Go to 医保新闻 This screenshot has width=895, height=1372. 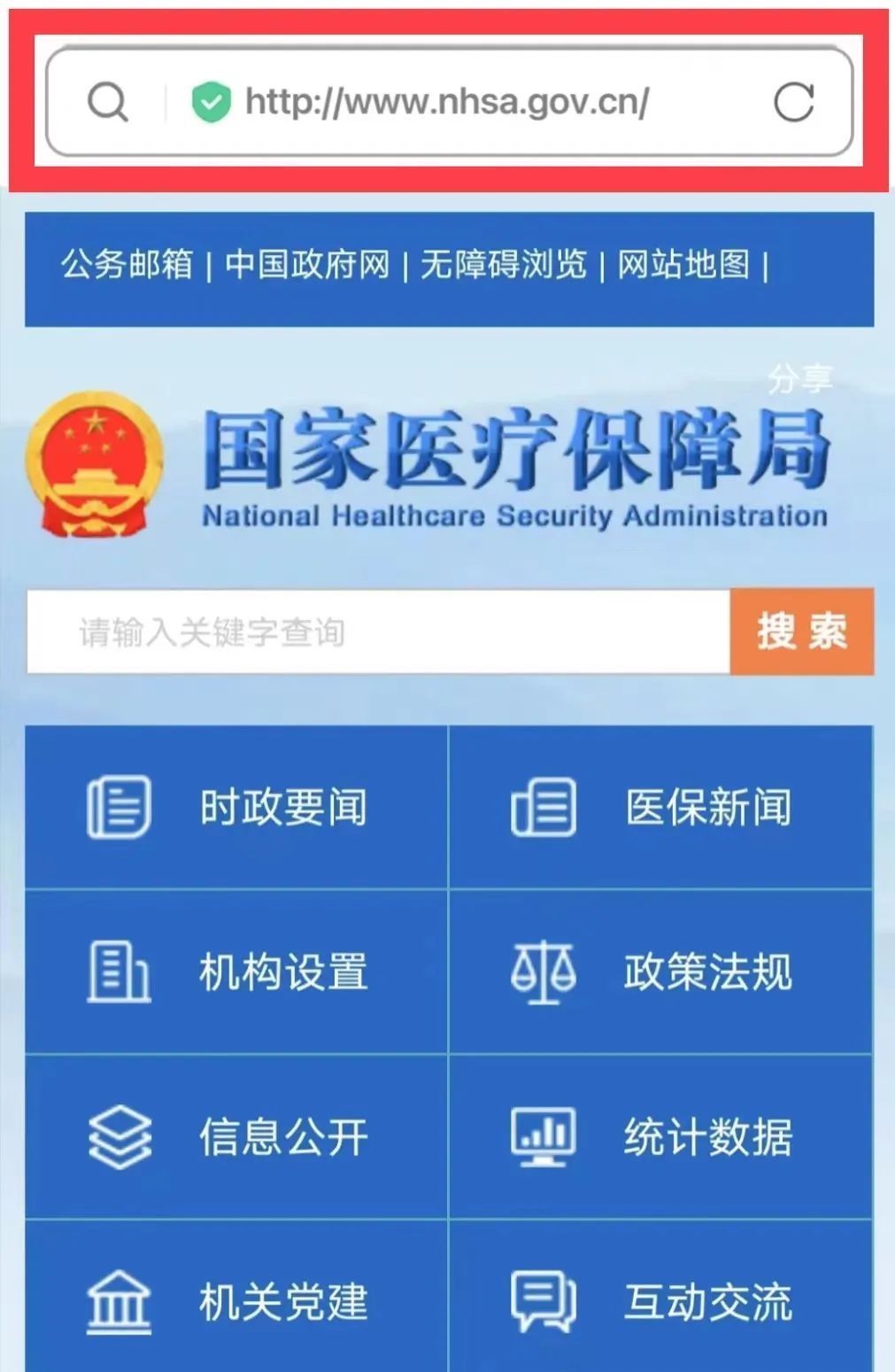[x=660, y=807]
